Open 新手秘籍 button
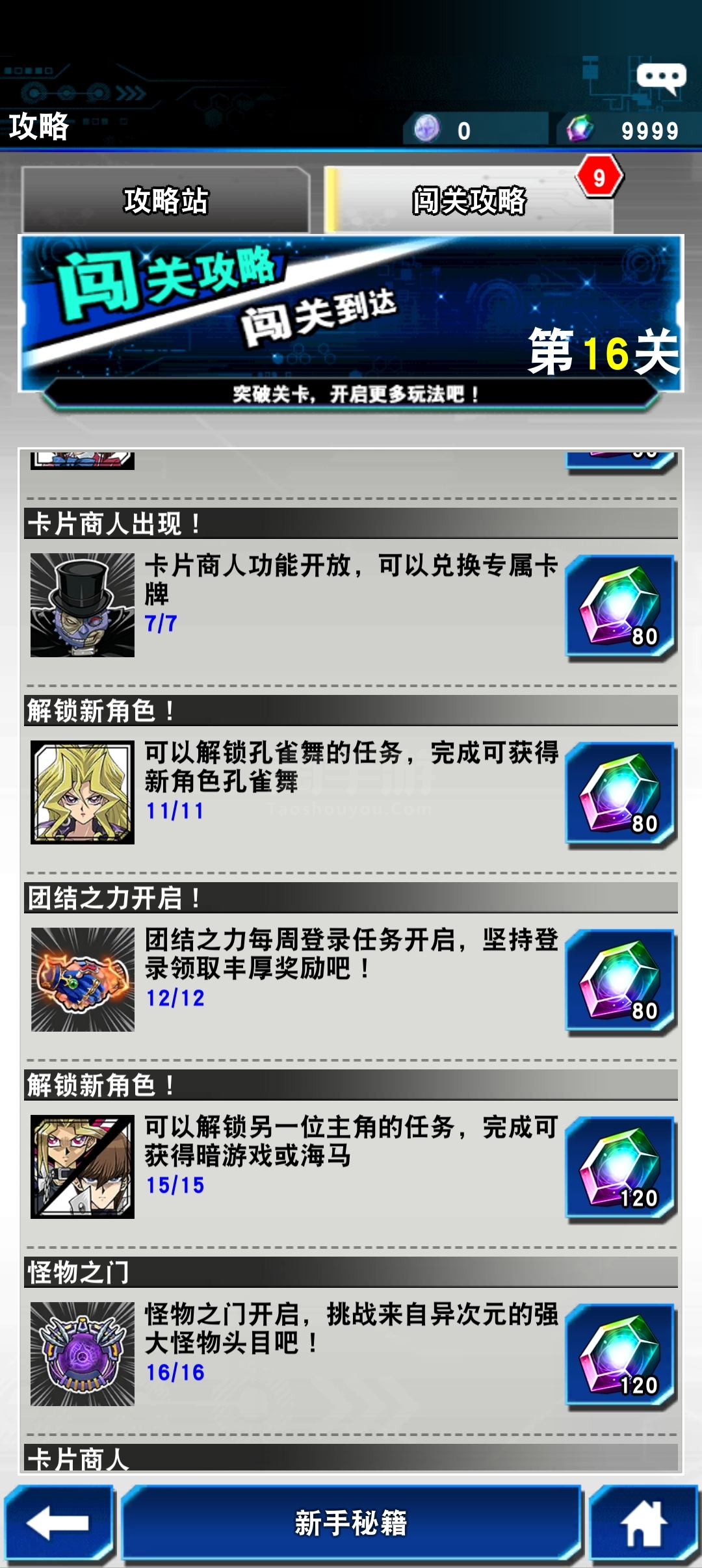Image resolution: width=702 pixels, height=1568 pixels. click(351, 1523)
